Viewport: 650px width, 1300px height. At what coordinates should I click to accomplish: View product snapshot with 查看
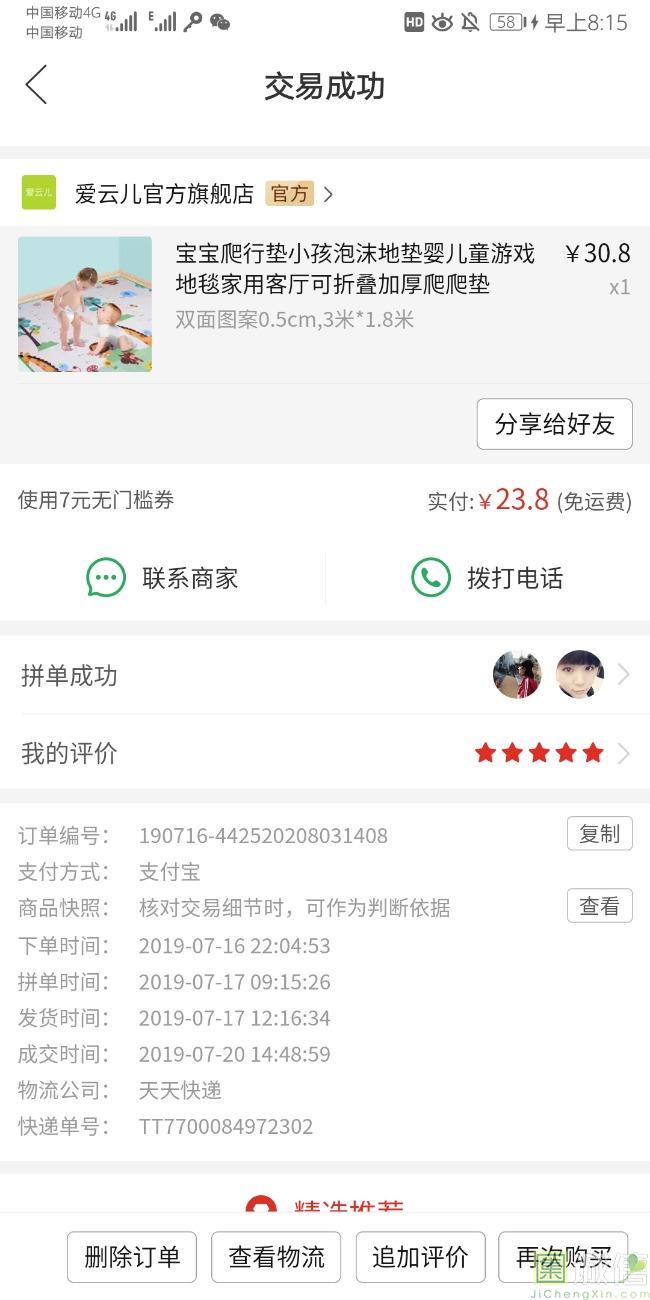pos(599,906)
